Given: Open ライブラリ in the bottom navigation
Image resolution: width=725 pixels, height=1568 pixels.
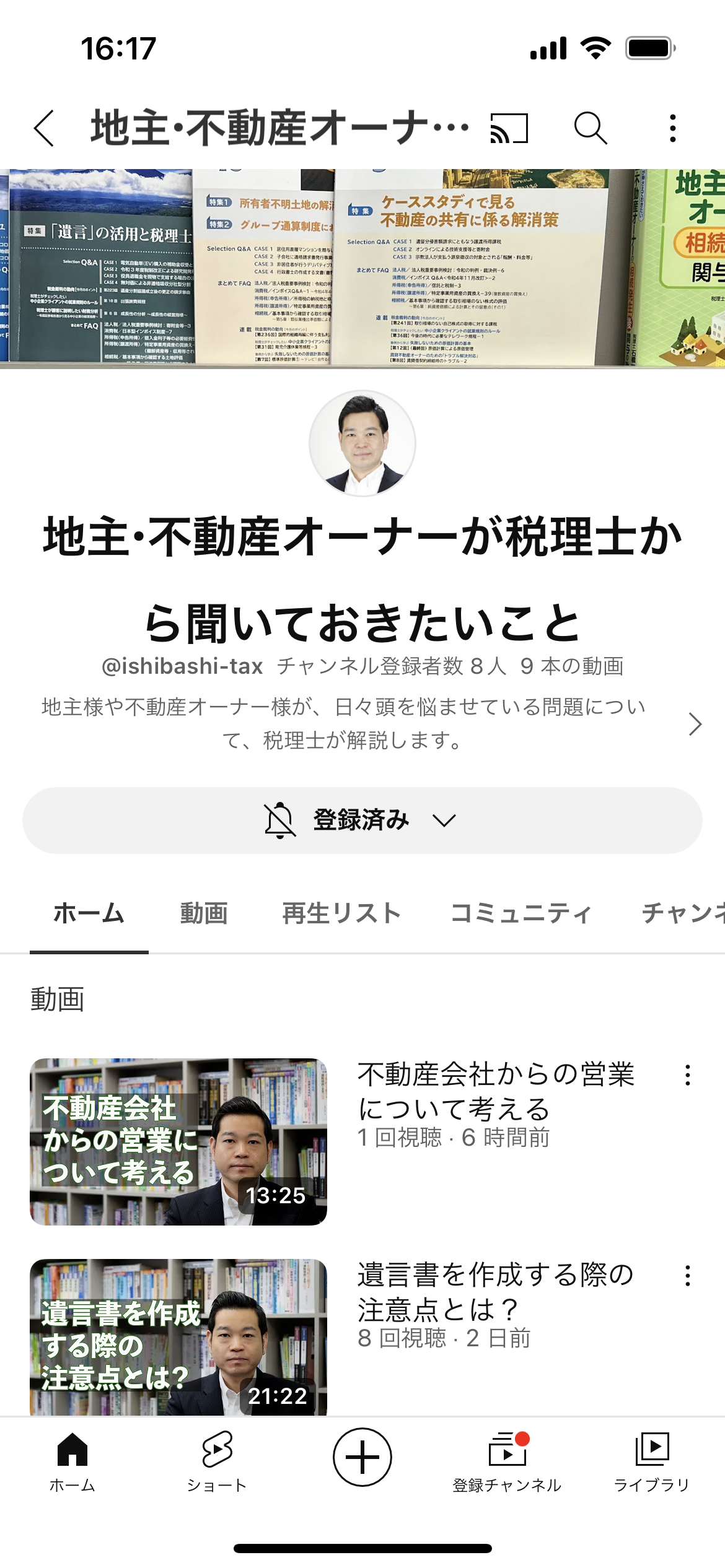Looking at the screenshot, I should click(x=652, y=1461).
